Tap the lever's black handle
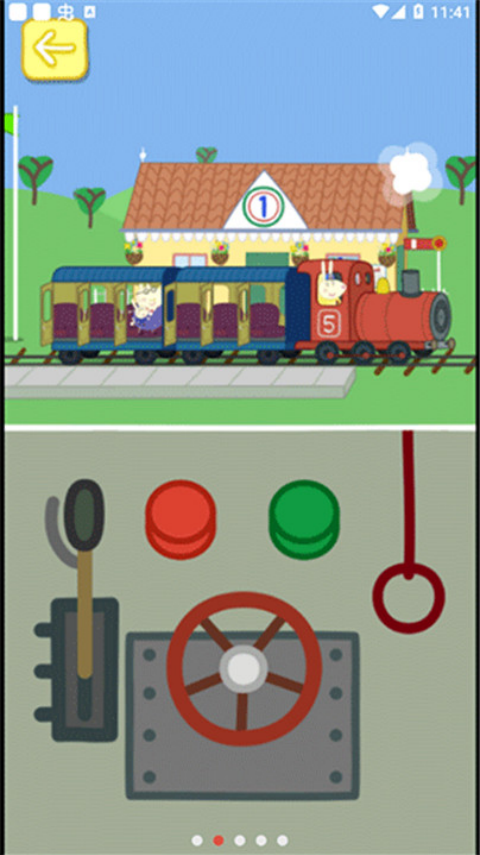The image size is (480, 855). click(x=85, y=515)
